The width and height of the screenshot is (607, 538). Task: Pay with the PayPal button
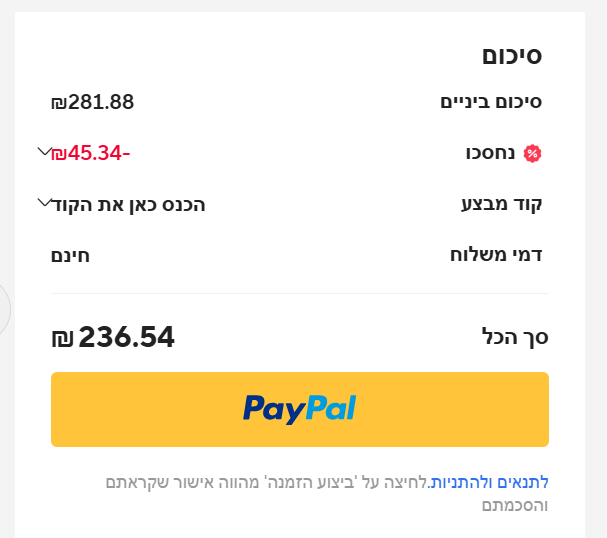[299, 409]
